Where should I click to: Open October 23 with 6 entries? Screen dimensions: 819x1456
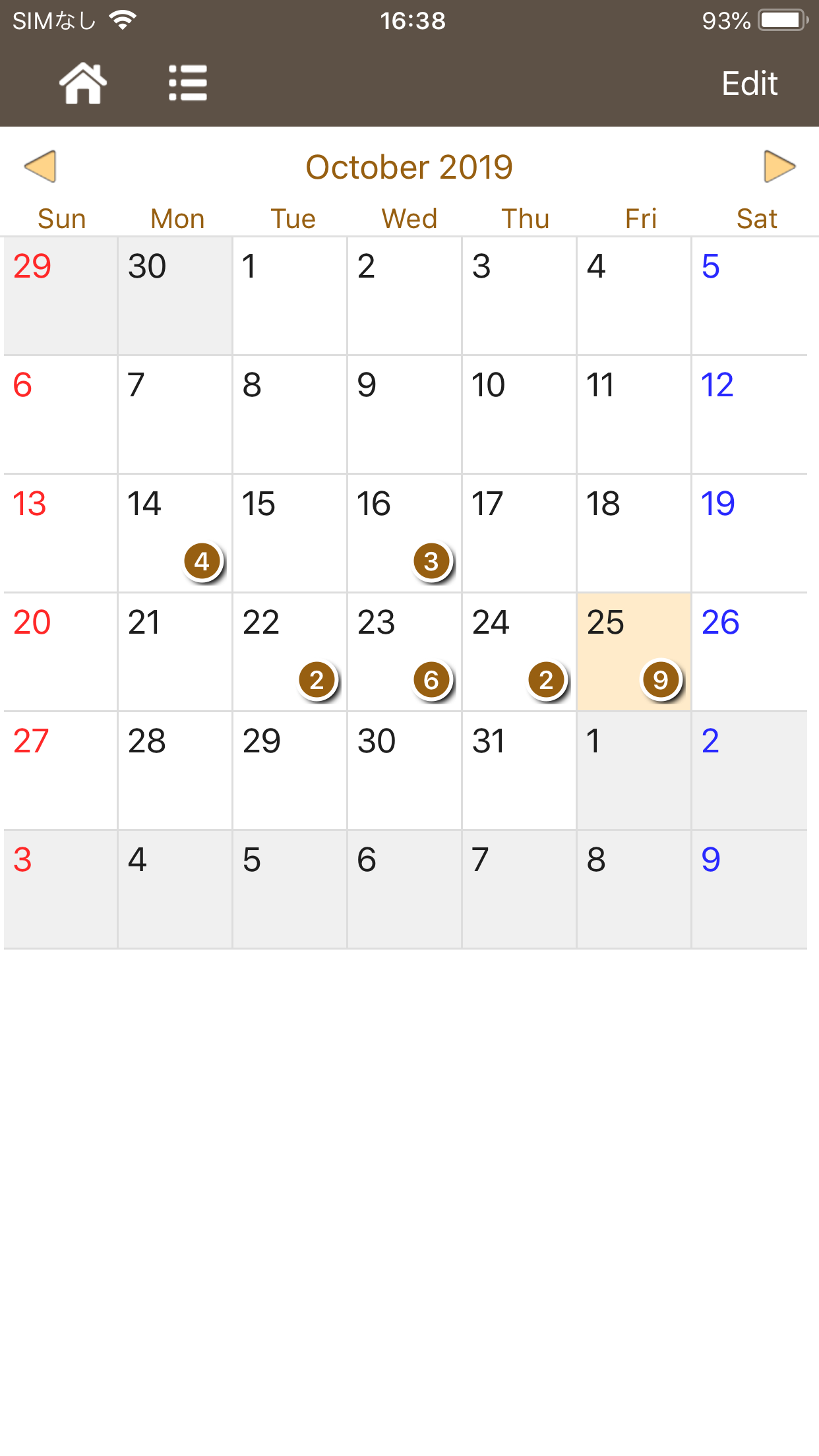click(405, 652)
